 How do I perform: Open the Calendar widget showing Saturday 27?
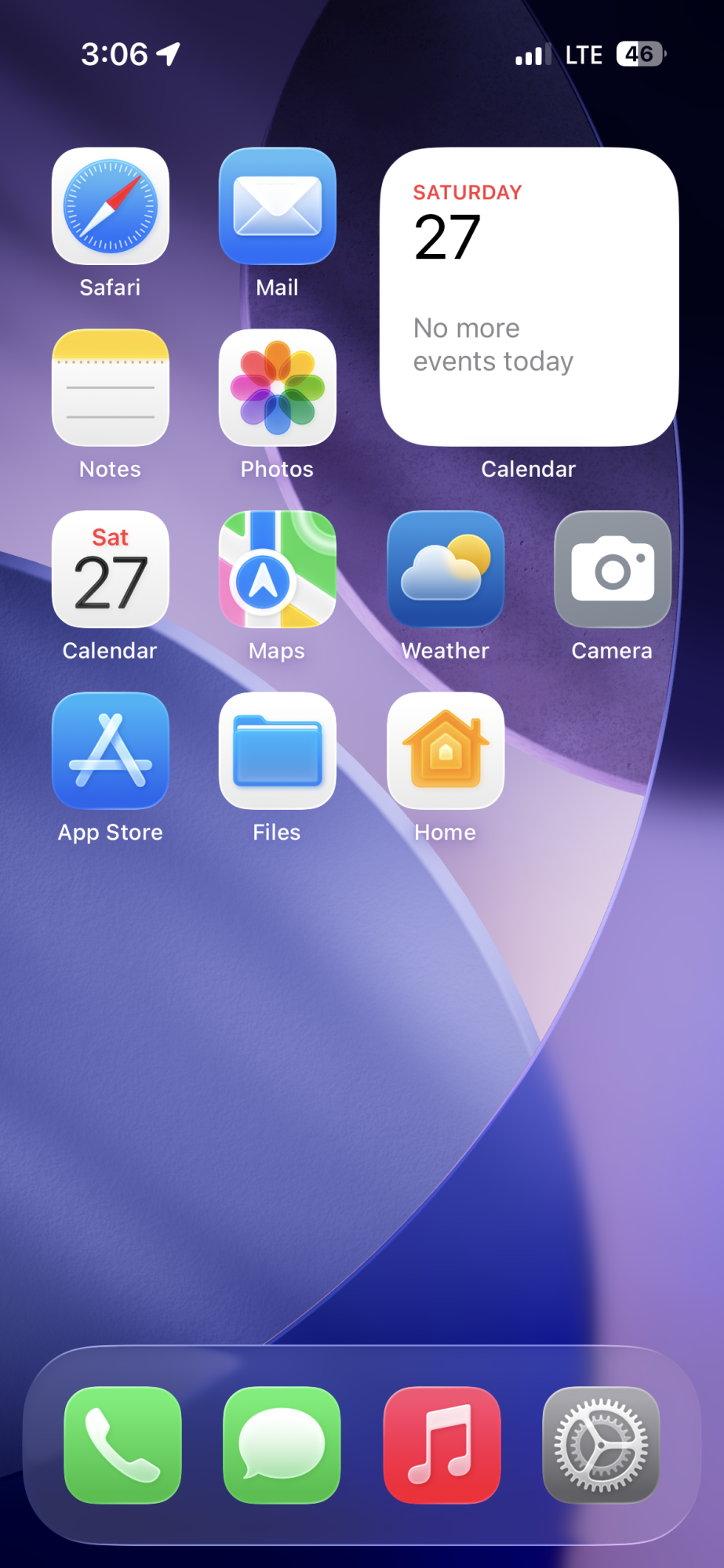click(529, 297)
